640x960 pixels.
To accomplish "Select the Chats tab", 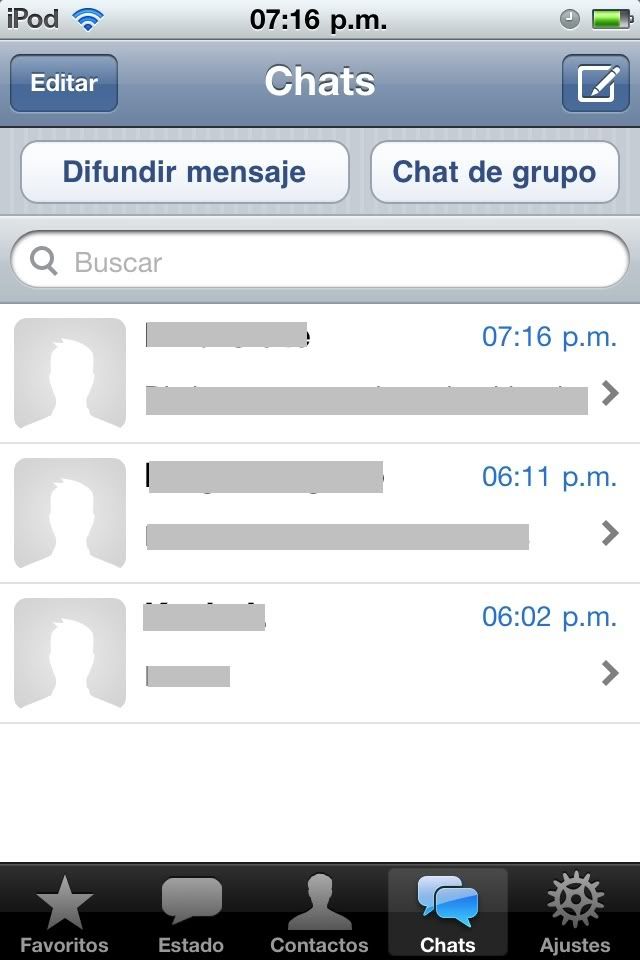I will 447,914.
